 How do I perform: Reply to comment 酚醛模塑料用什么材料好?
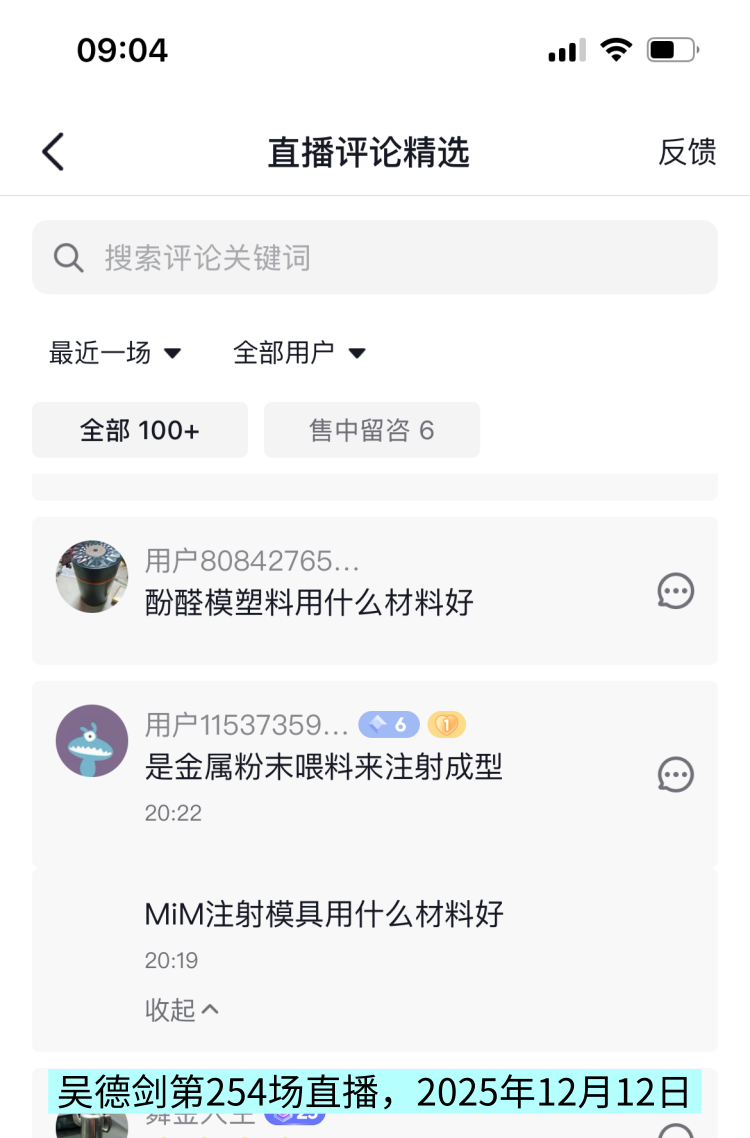(676, 591)
